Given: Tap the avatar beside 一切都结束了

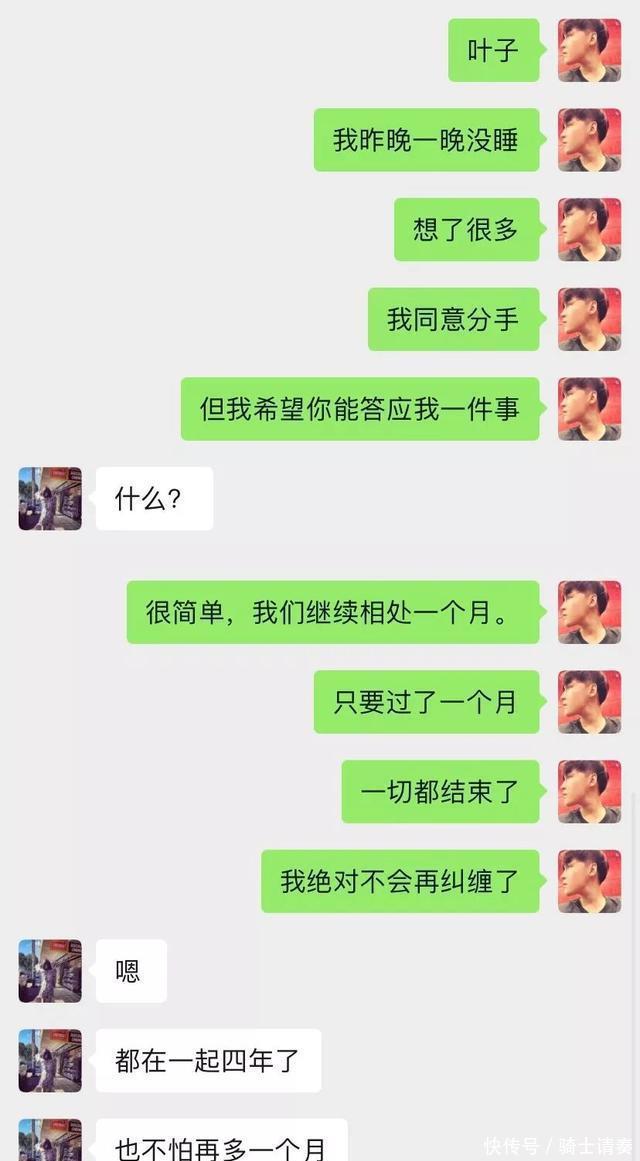Looking at the screenshot, I should [x=589, y=791].
